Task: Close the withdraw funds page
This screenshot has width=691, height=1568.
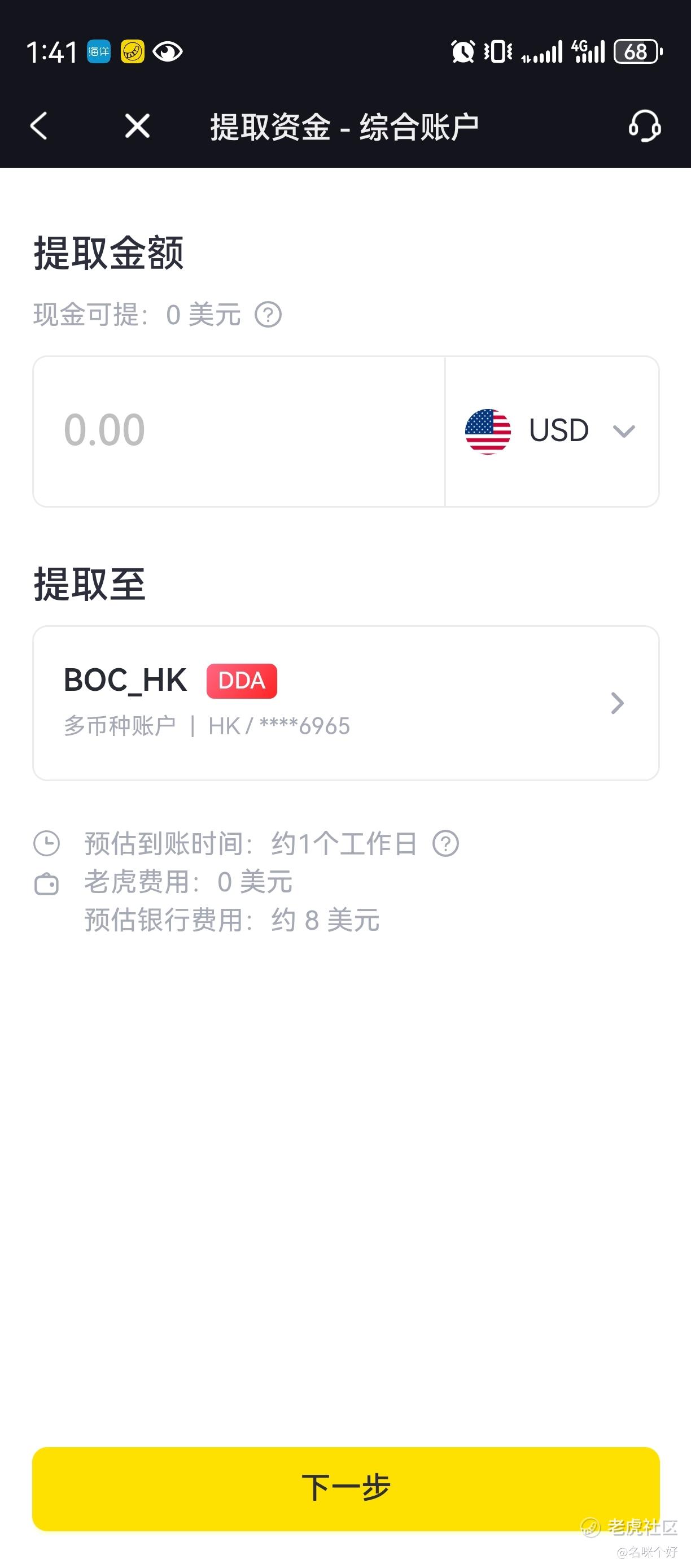Action: (138, 126)
